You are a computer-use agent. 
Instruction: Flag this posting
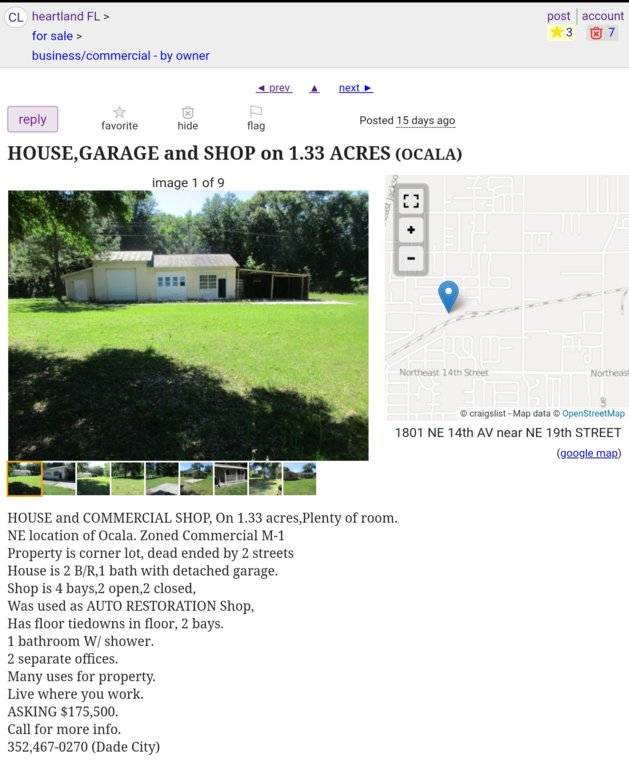click(256, 118)
